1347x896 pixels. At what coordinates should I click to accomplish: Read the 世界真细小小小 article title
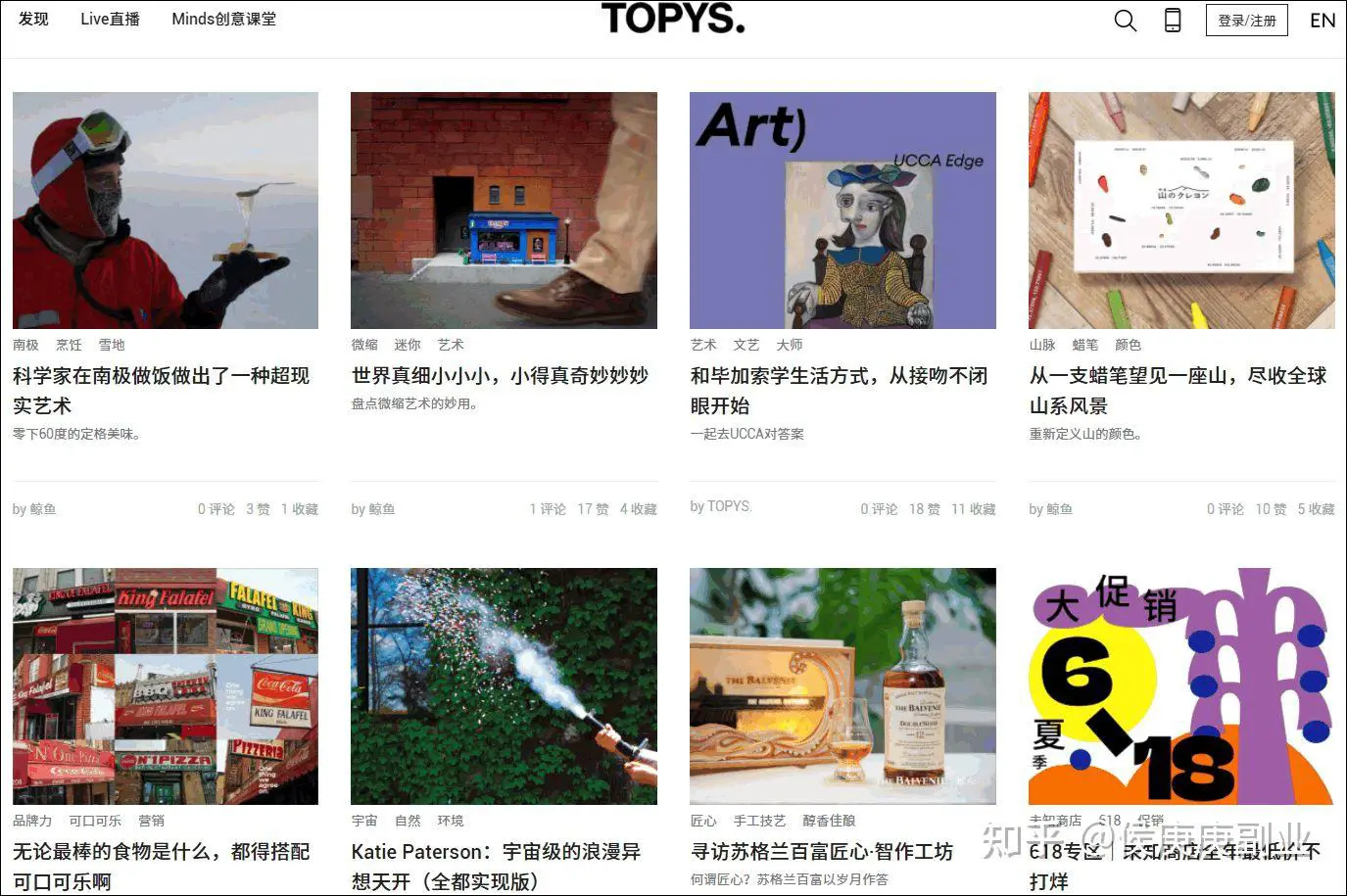click(500, 376)
